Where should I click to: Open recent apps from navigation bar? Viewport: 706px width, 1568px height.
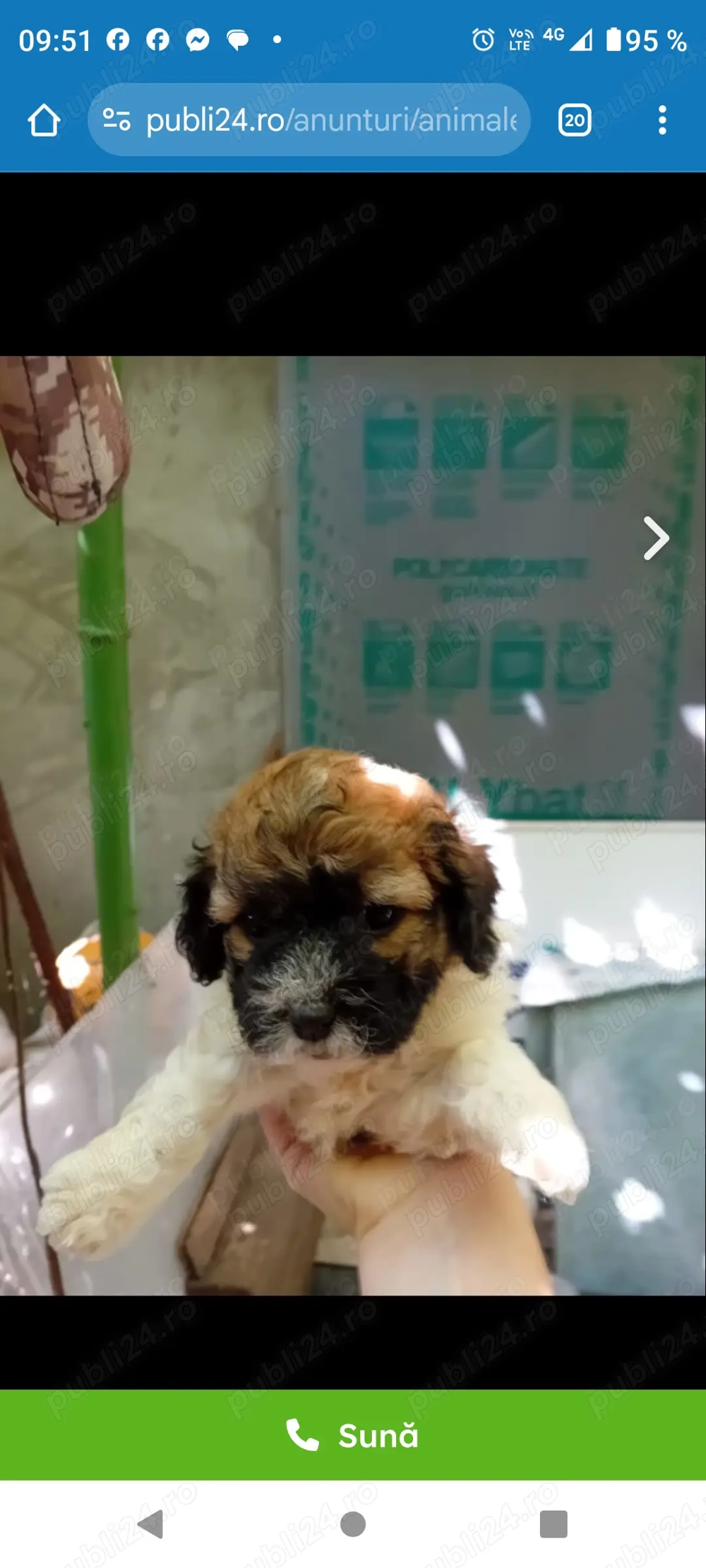pyautogui.click(x=554, y=1524)
